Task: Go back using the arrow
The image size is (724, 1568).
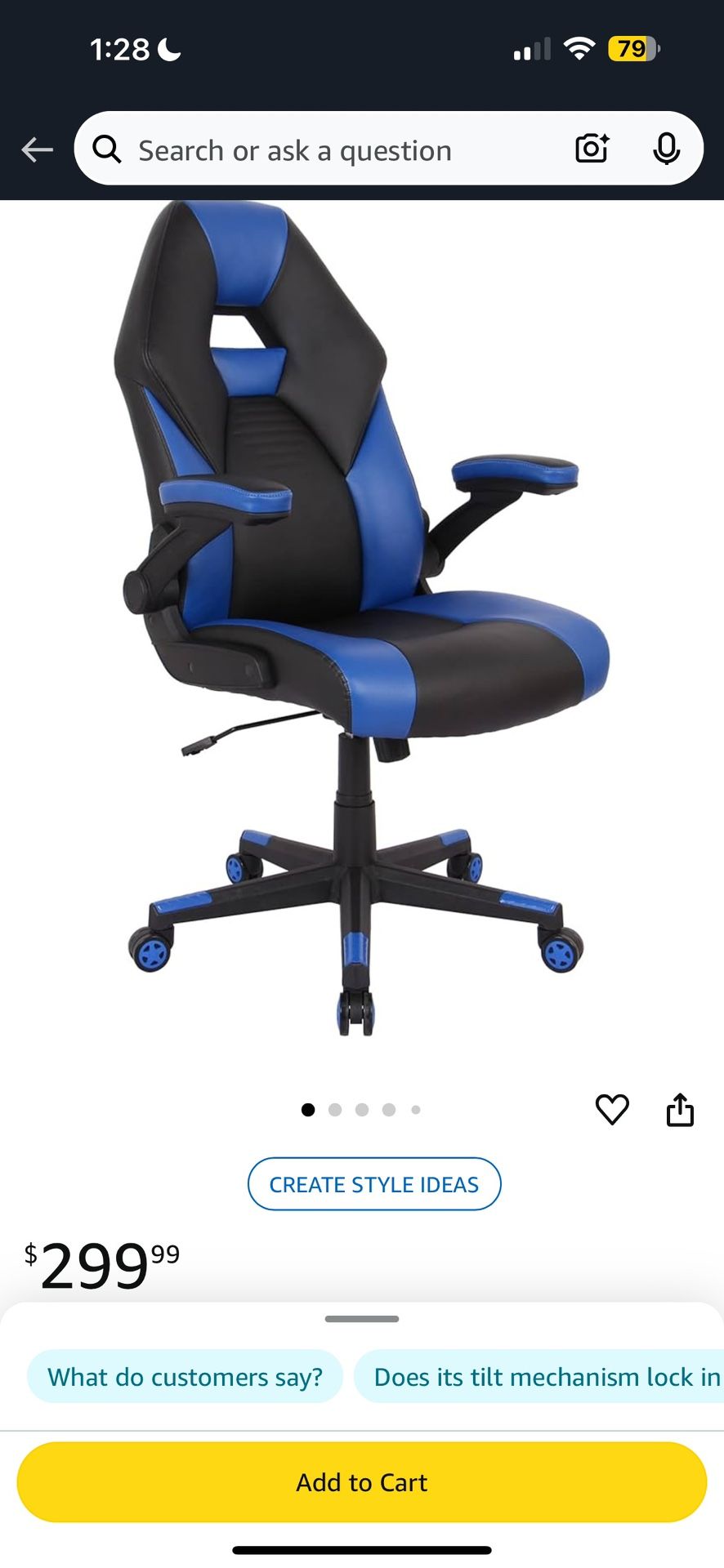Action: point(37,149)
